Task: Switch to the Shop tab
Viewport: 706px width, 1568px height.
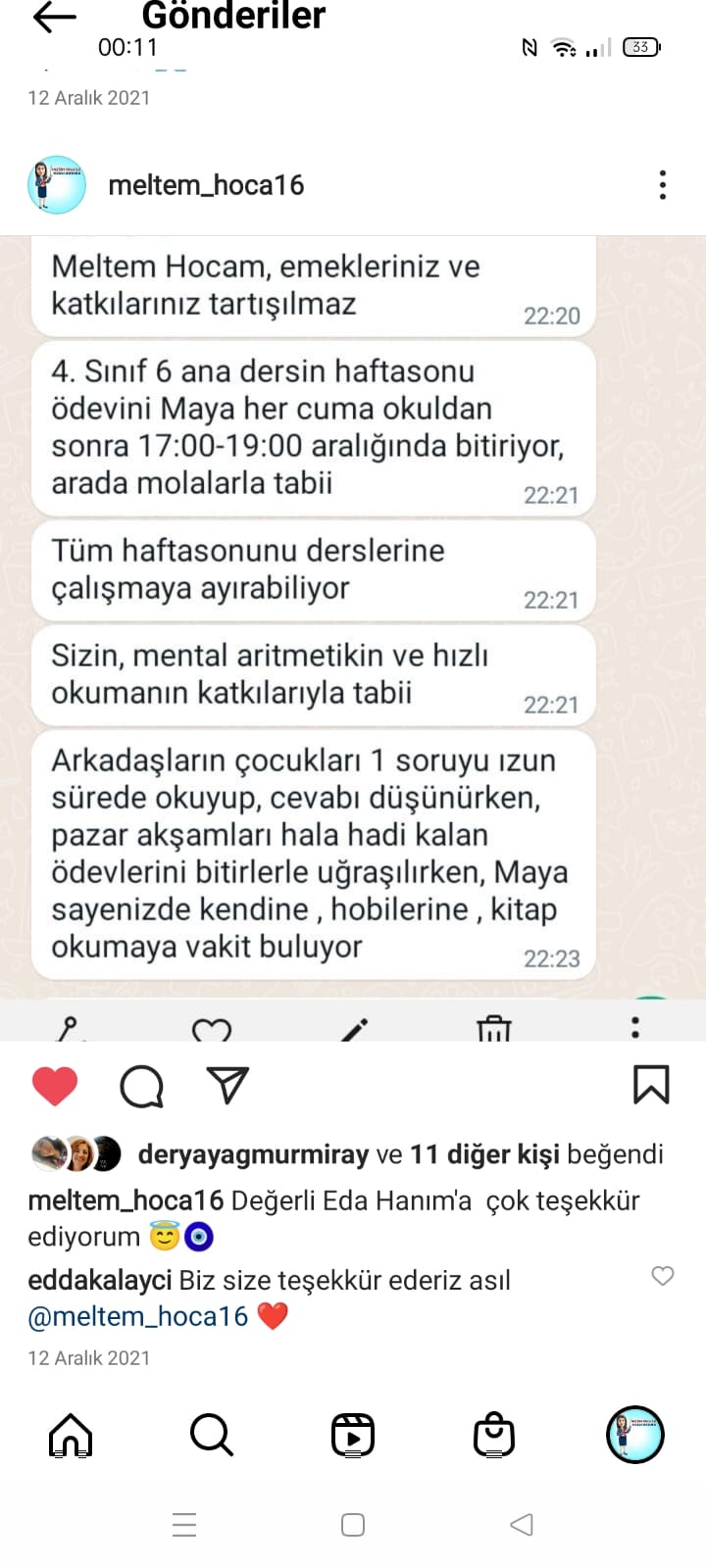Action: [494, 1436]
